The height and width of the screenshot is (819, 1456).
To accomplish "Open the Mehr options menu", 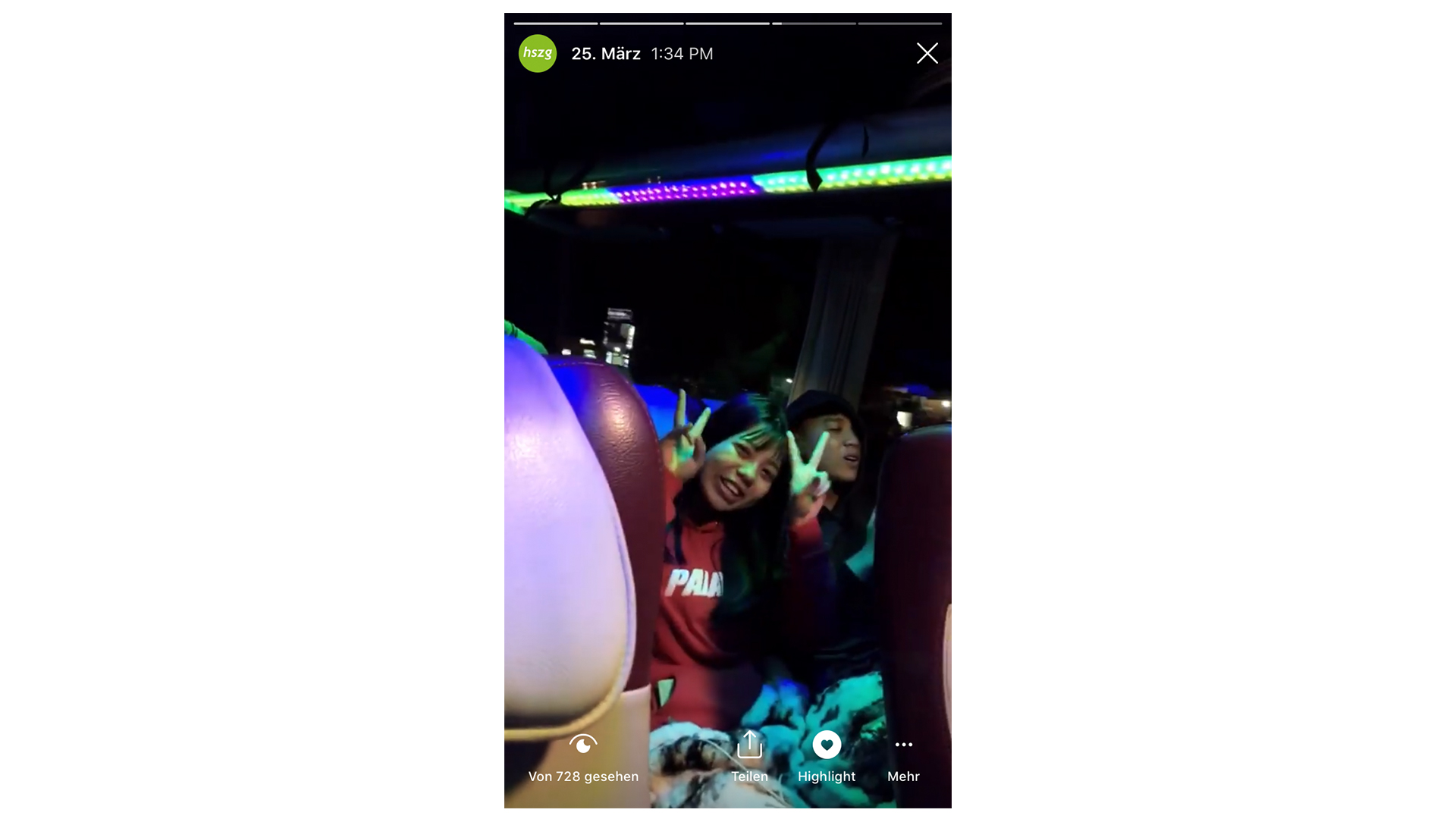I will [903, 755].
